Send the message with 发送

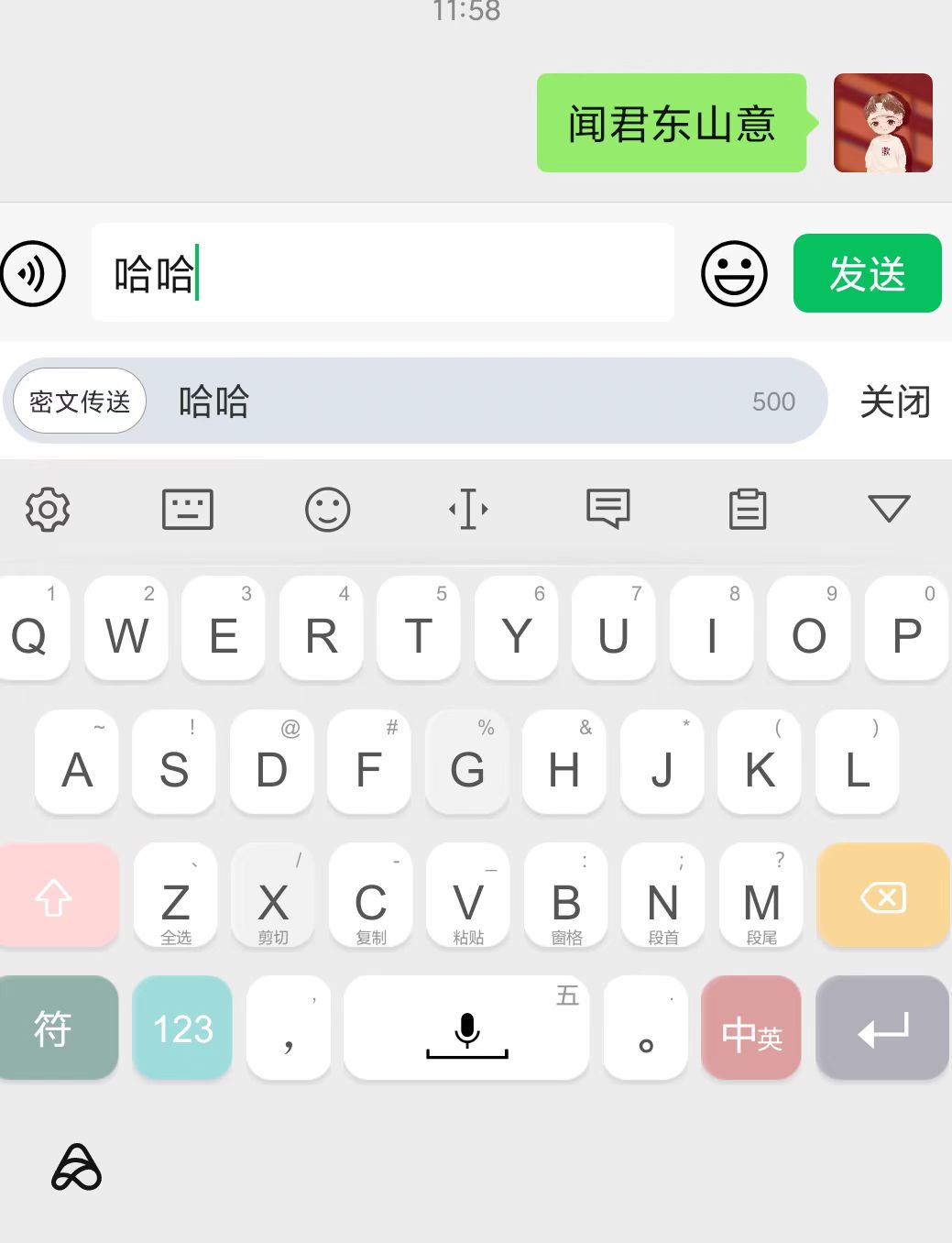867,273
